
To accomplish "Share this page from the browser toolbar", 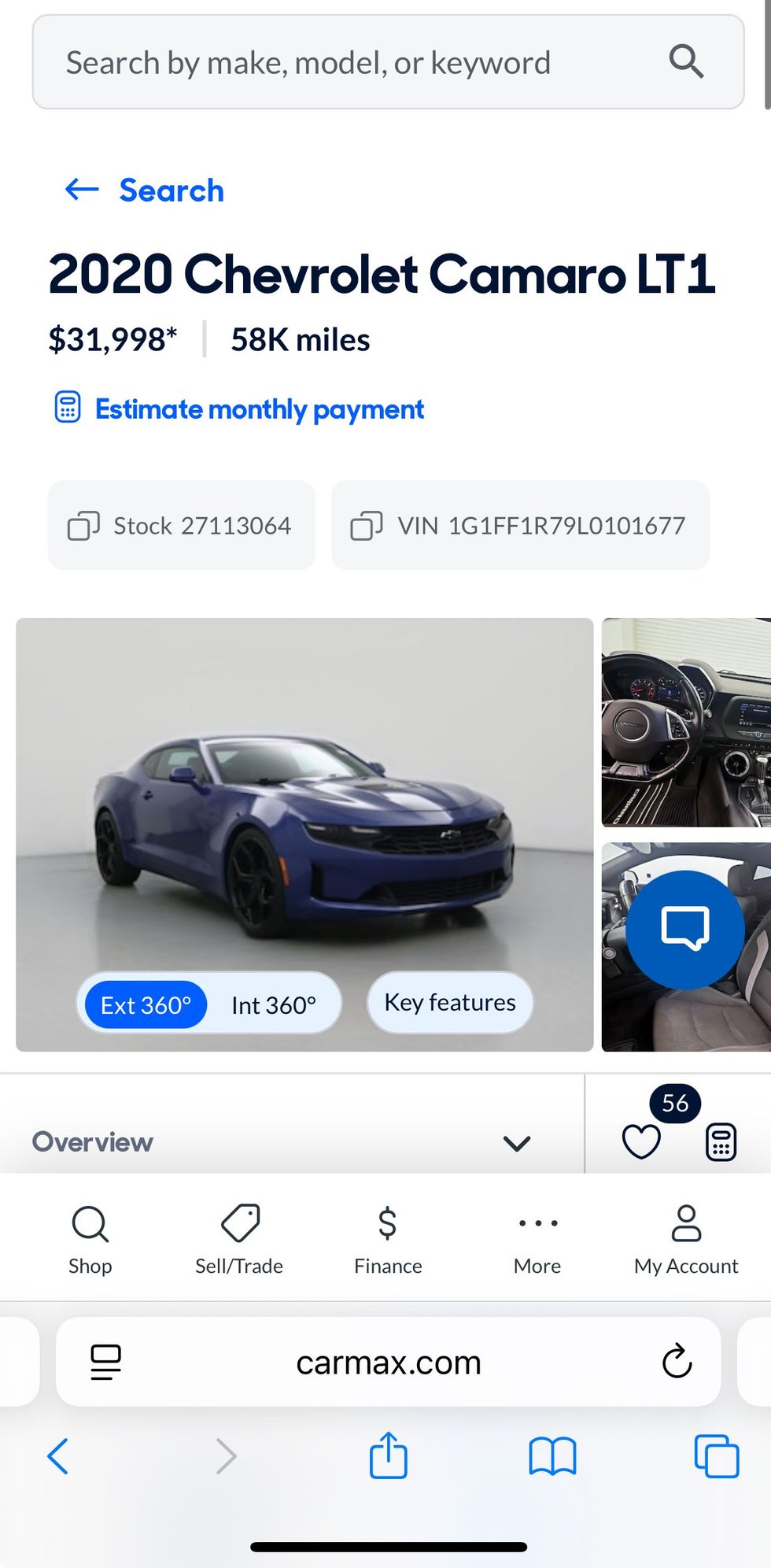I will (x=389, y=1456).
